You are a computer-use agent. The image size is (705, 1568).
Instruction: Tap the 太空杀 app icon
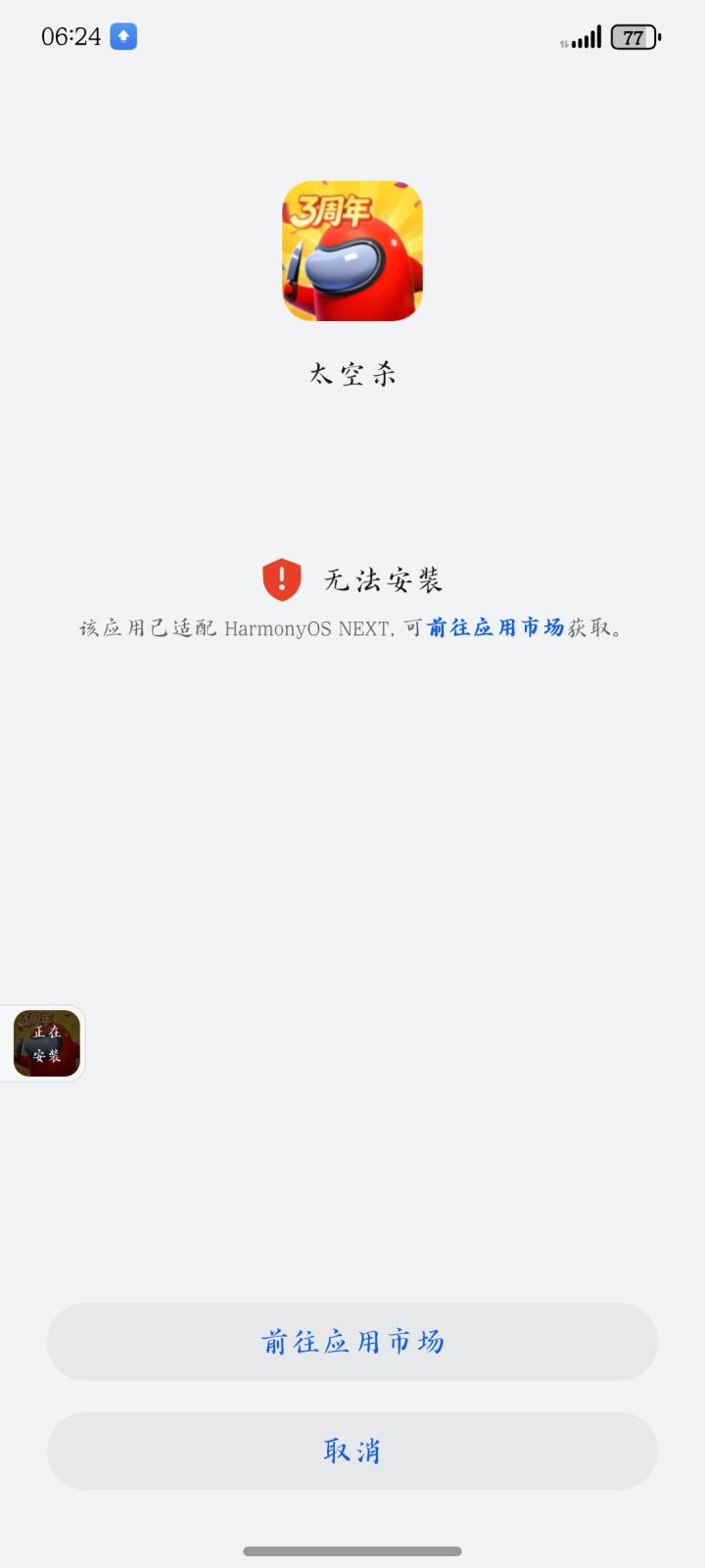352,251
